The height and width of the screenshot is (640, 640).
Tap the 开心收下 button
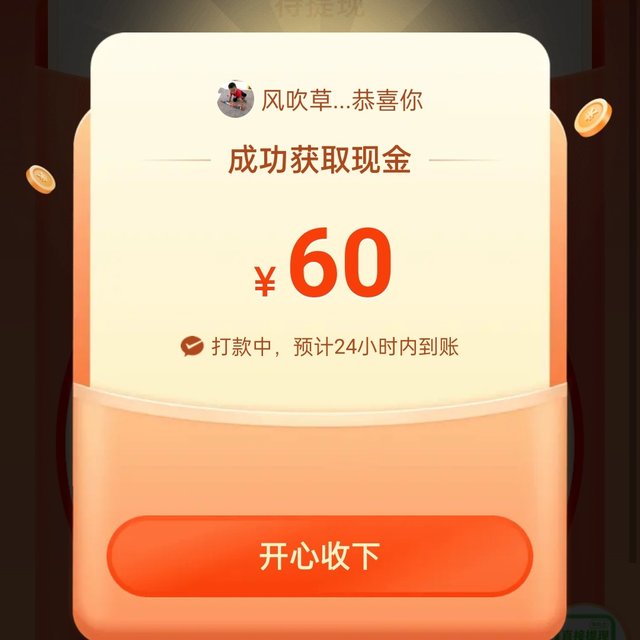319,556
